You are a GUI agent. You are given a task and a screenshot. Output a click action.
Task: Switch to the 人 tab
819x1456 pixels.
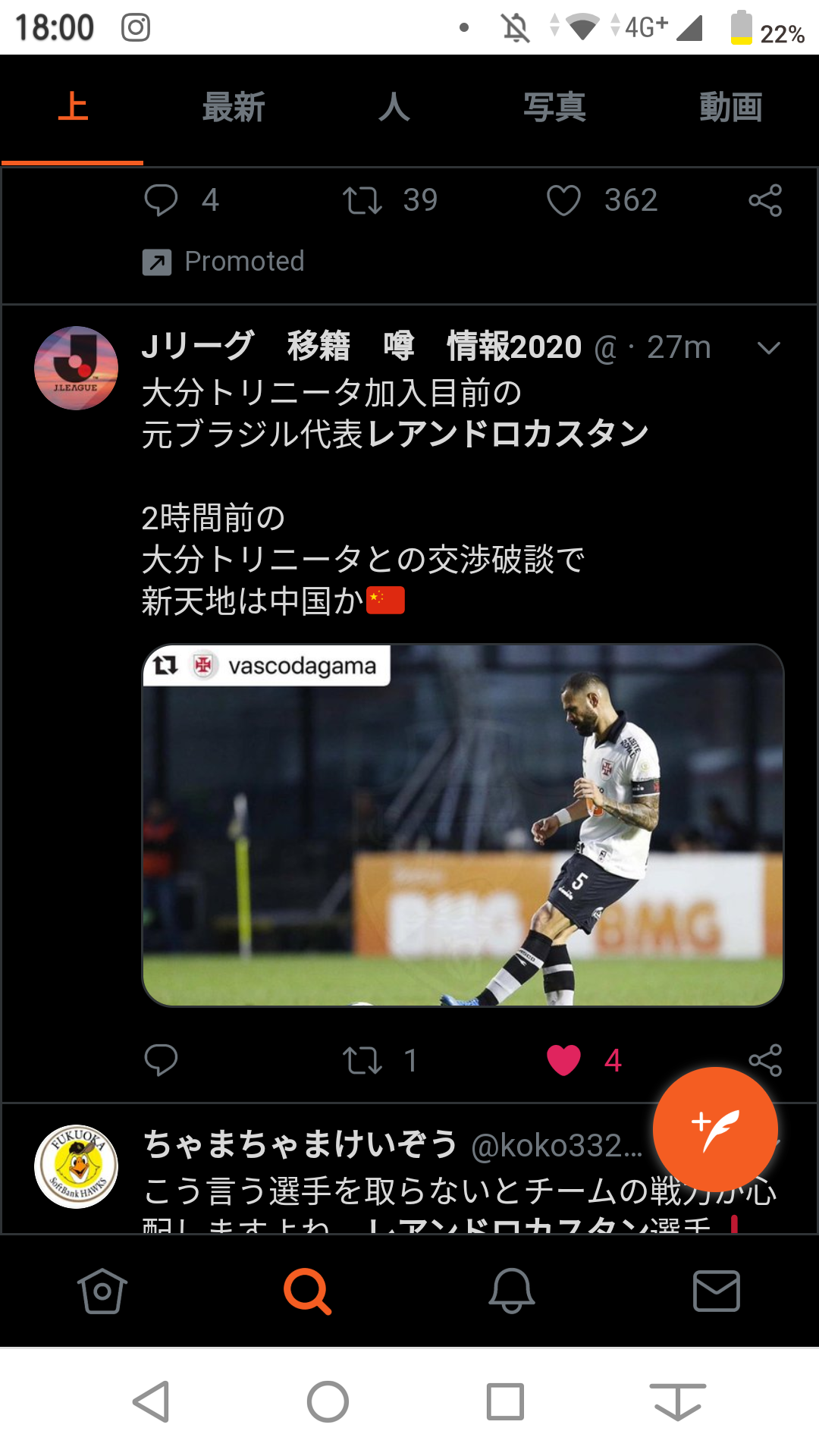(x=394, y=108)
